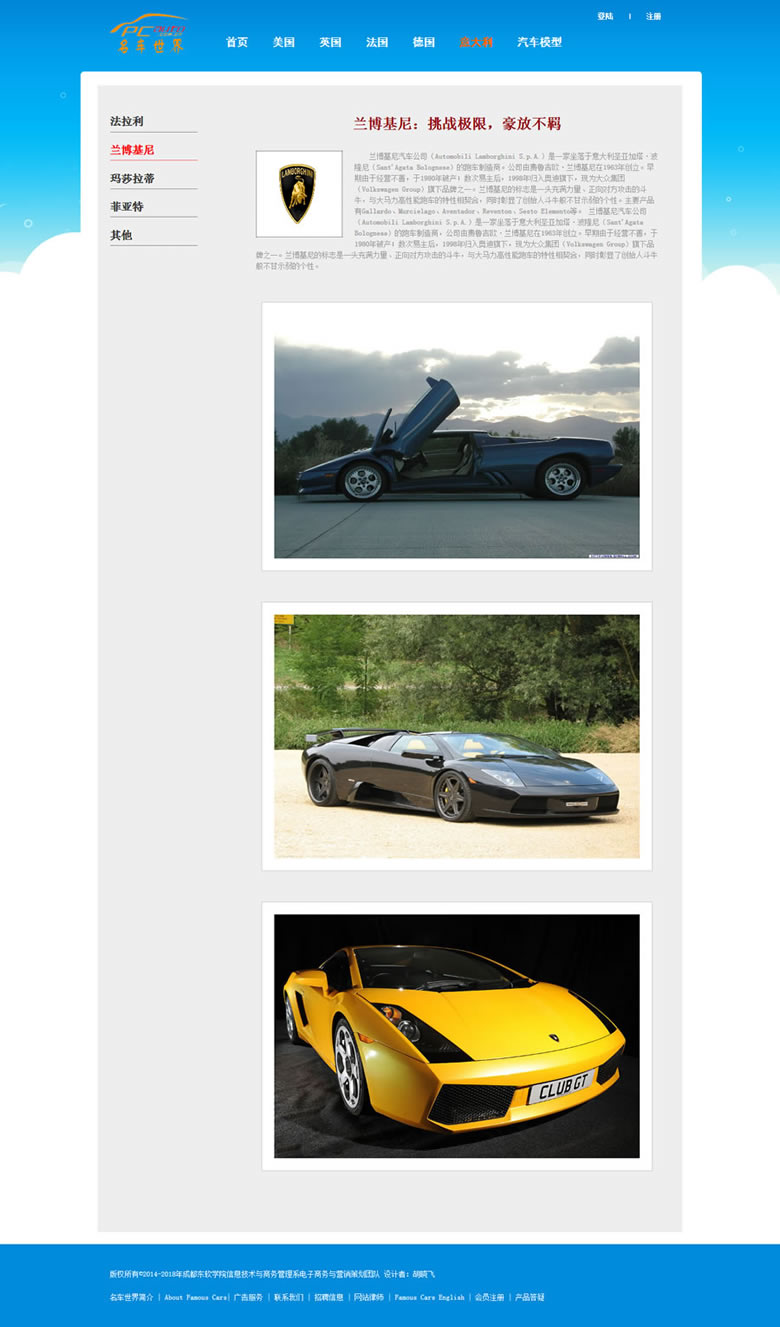
Task: Go to the 首页 home page
Action: 236,42
